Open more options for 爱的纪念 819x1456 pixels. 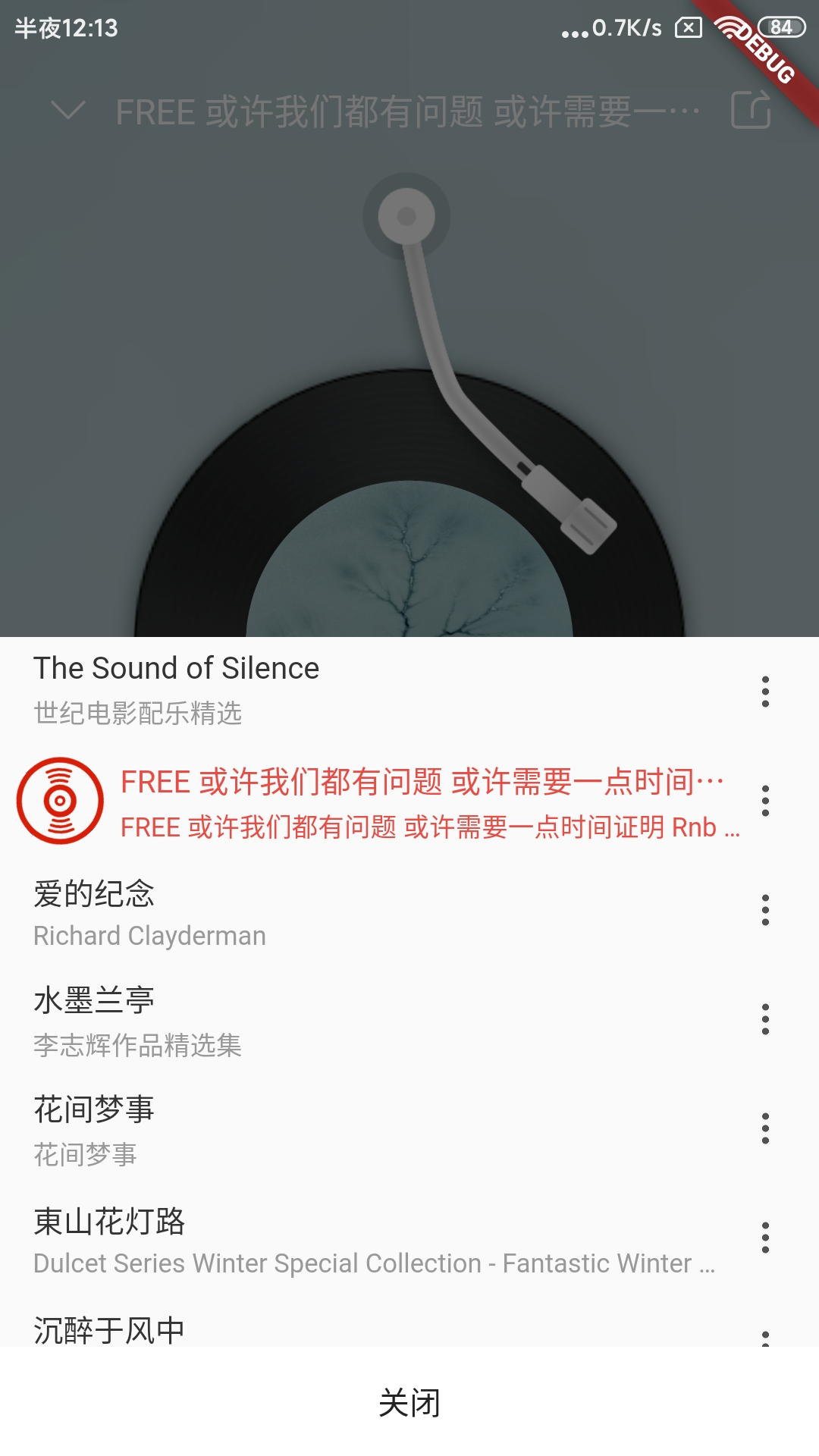pyautogui.click(x=765, y=910)
